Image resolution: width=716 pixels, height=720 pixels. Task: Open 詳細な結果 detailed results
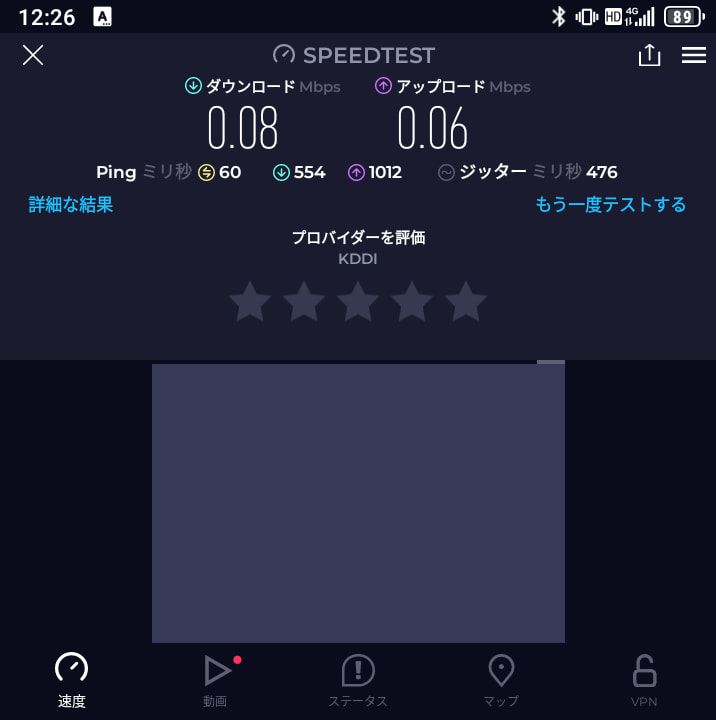pyautogui.click(x=71, y=205)
